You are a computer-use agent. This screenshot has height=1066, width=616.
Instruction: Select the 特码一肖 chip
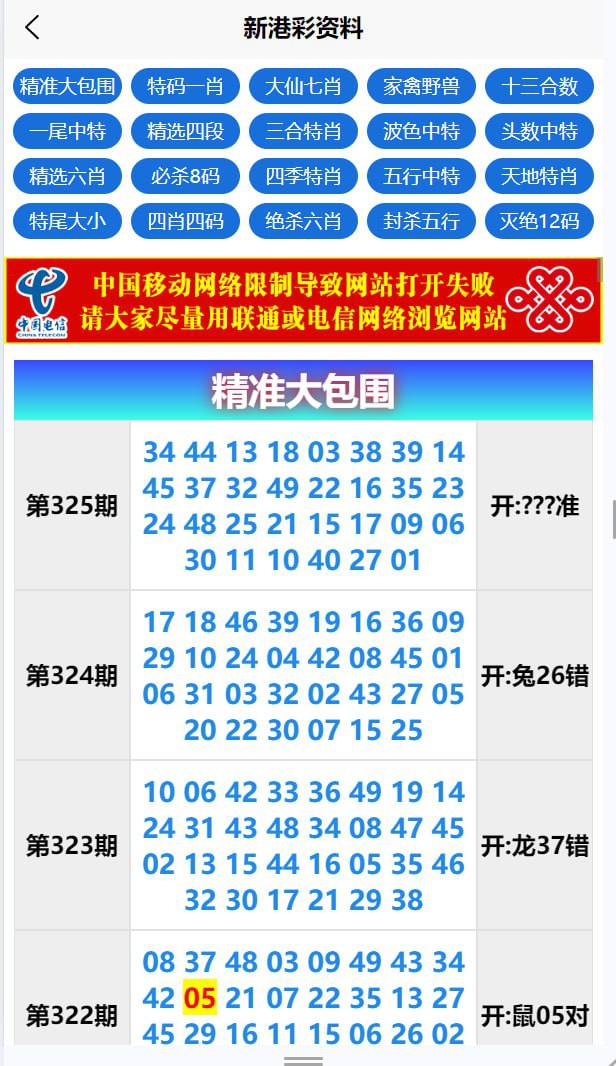click(x=185, y=86)
